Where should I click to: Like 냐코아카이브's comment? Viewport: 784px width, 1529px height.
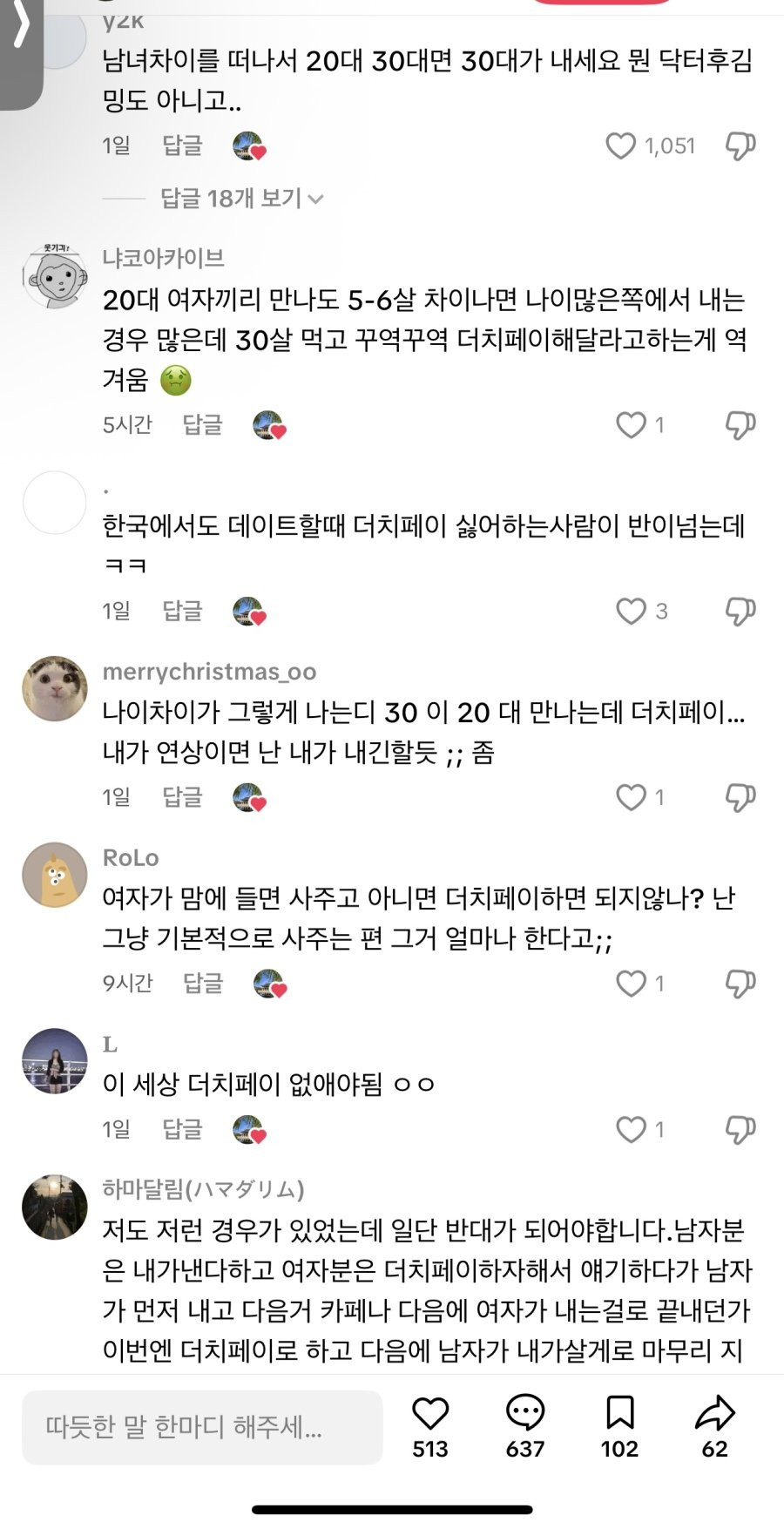[x=630, y=424]
